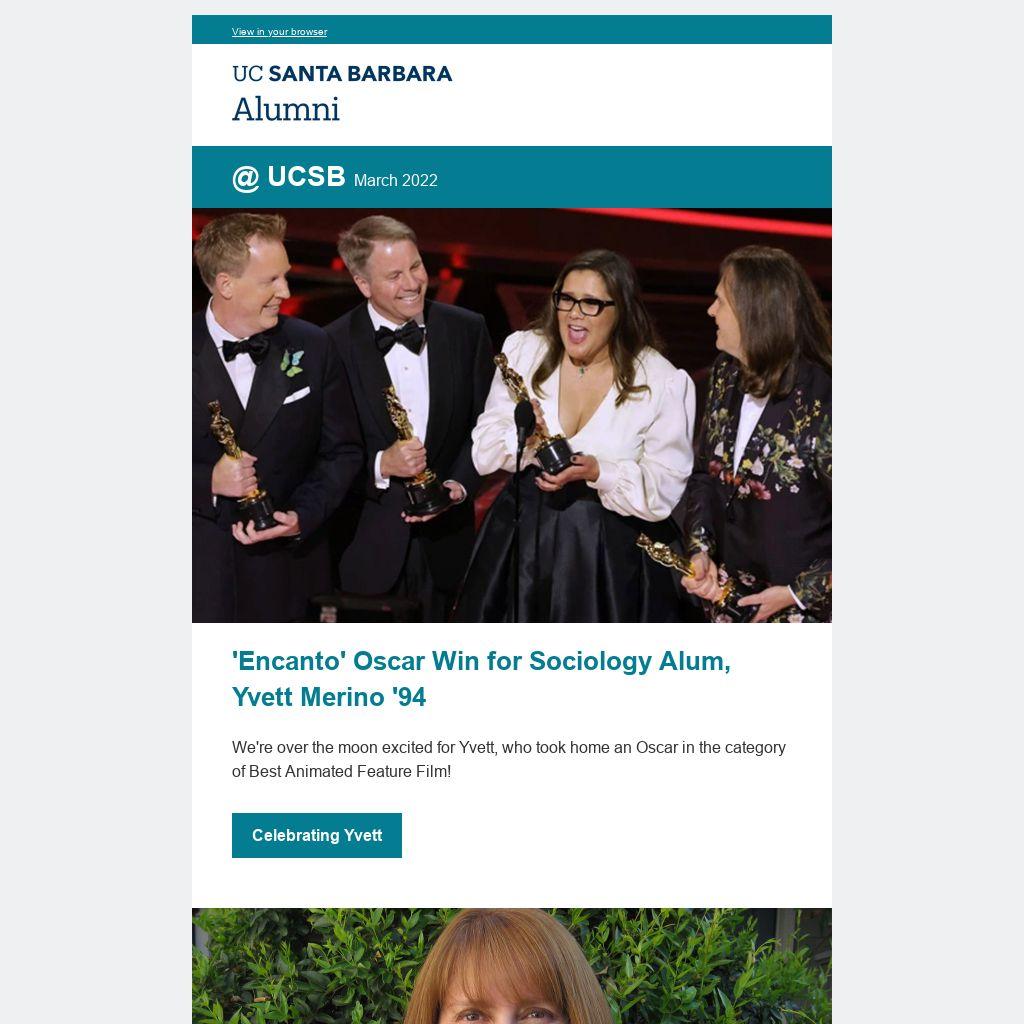Open 'View in your browser' link

click(279, 32)
